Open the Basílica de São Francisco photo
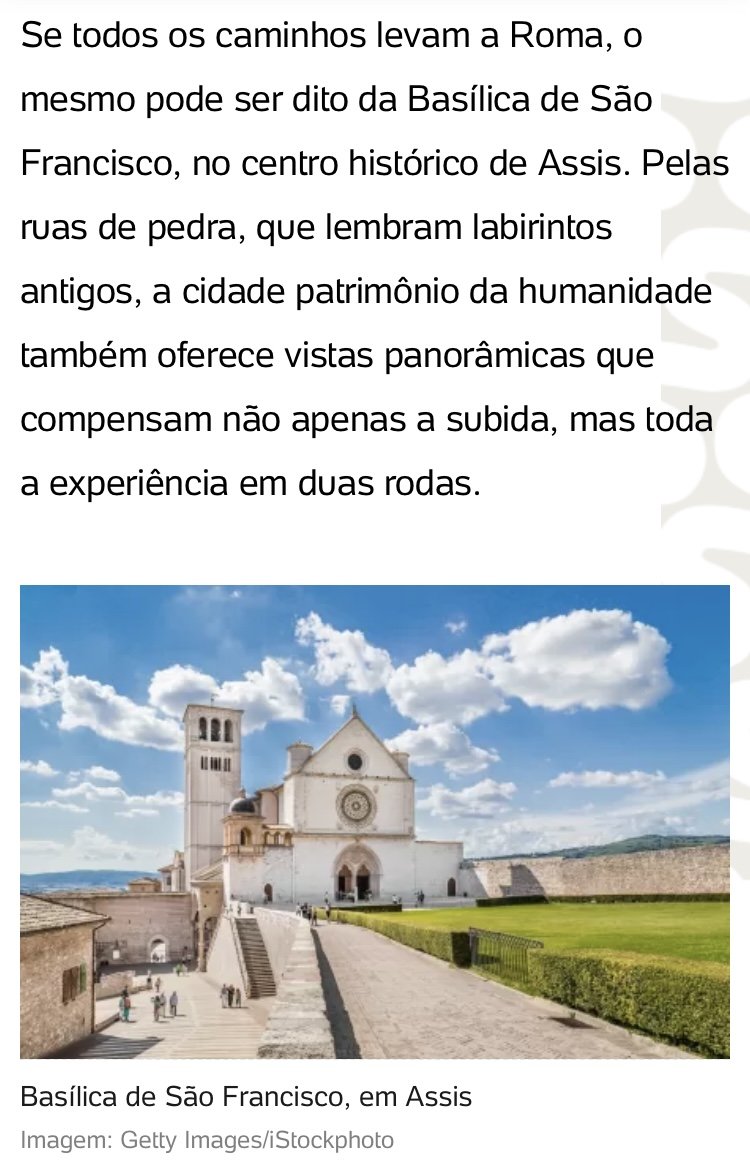 pos(375,821)
